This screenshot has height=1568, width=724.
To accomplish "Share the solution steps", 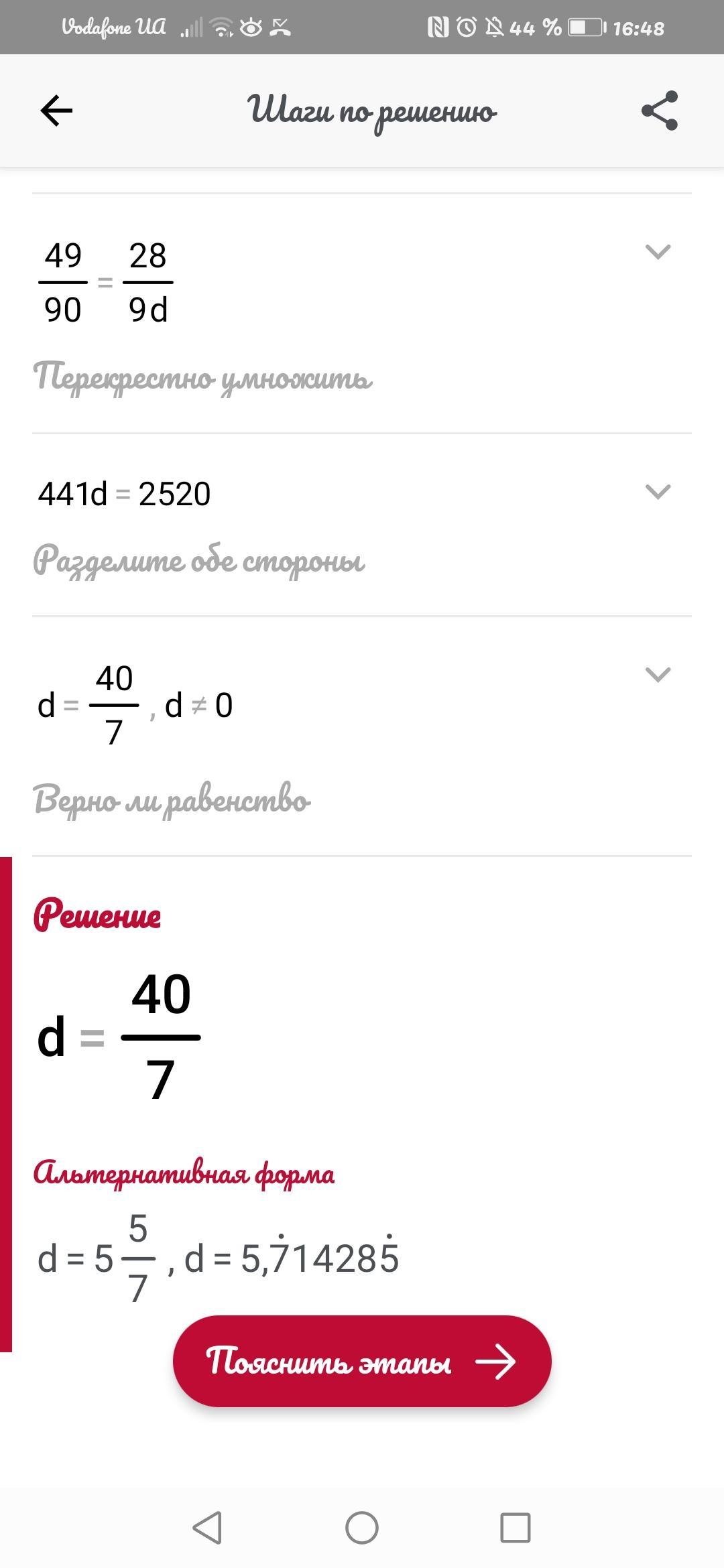I will [660, 111].
